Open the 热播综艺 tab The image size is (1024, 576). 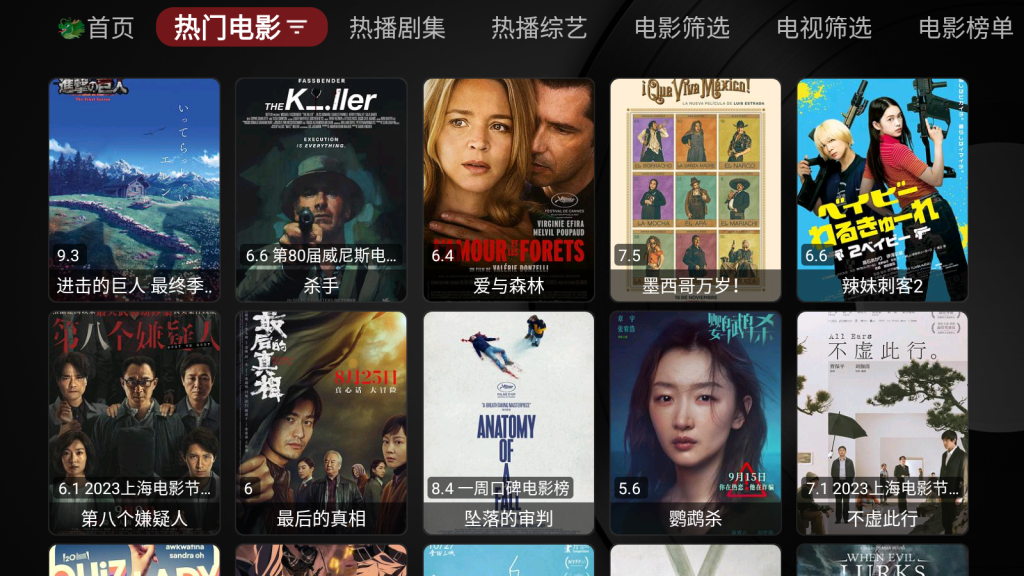pos(539,28)
